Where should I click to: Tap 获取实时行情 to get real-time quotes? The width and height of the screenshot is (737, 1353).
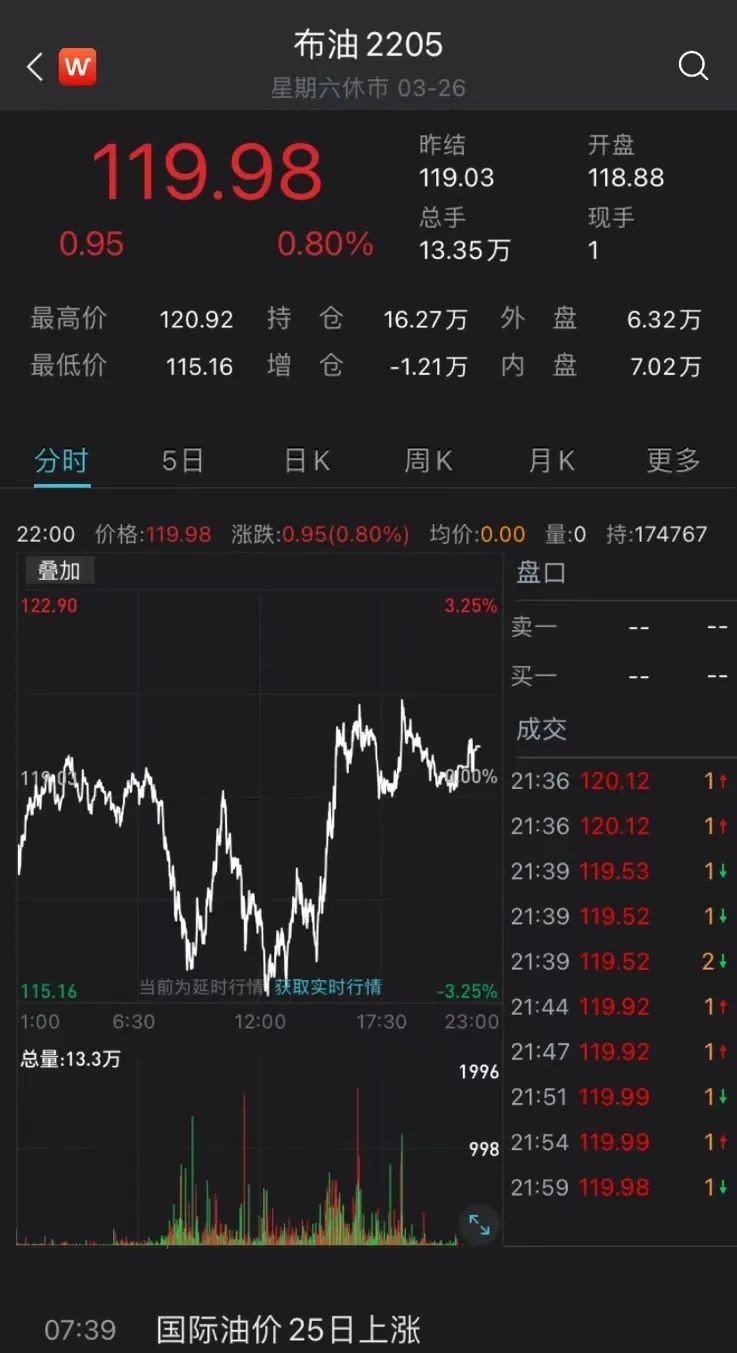pos(328,988)
